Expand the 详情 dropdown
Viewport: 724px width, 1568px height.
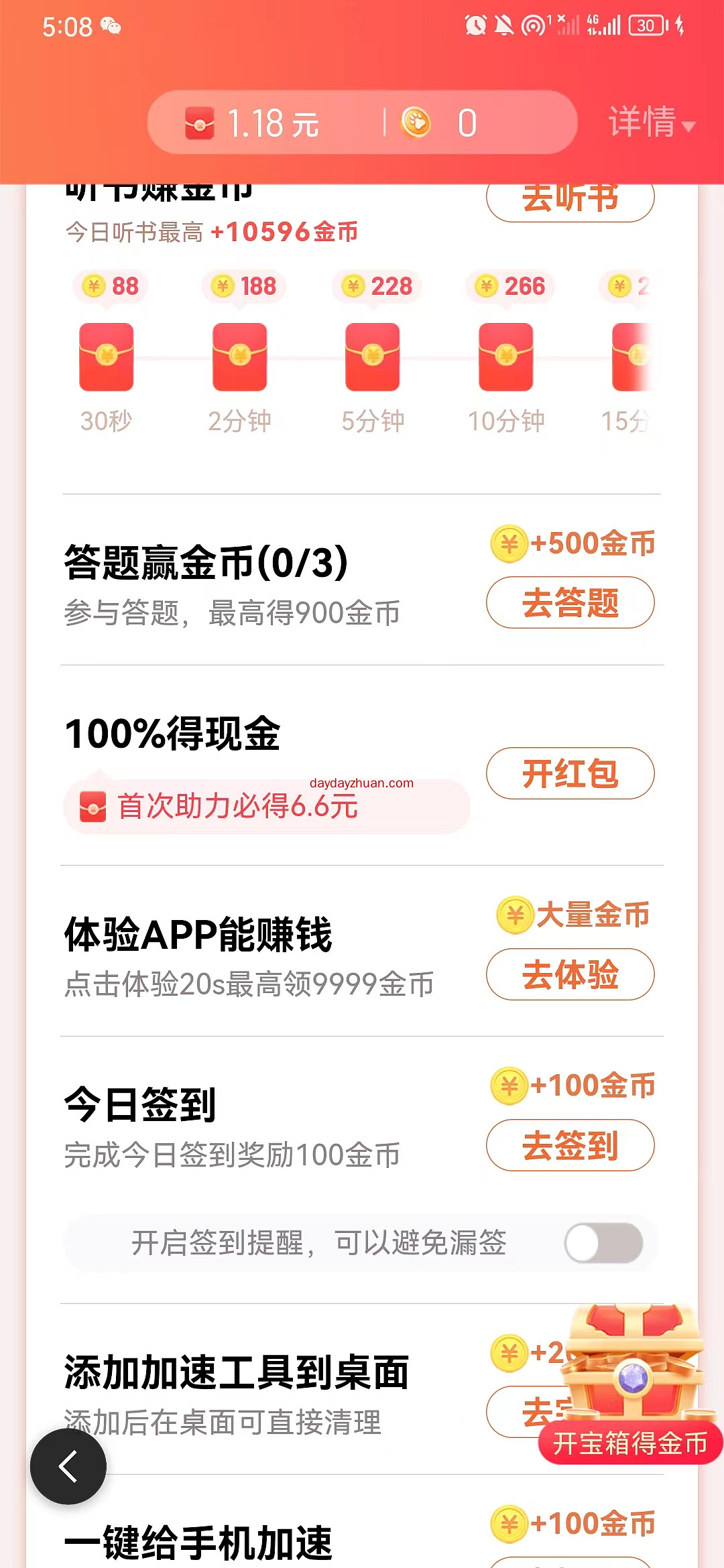652,123
